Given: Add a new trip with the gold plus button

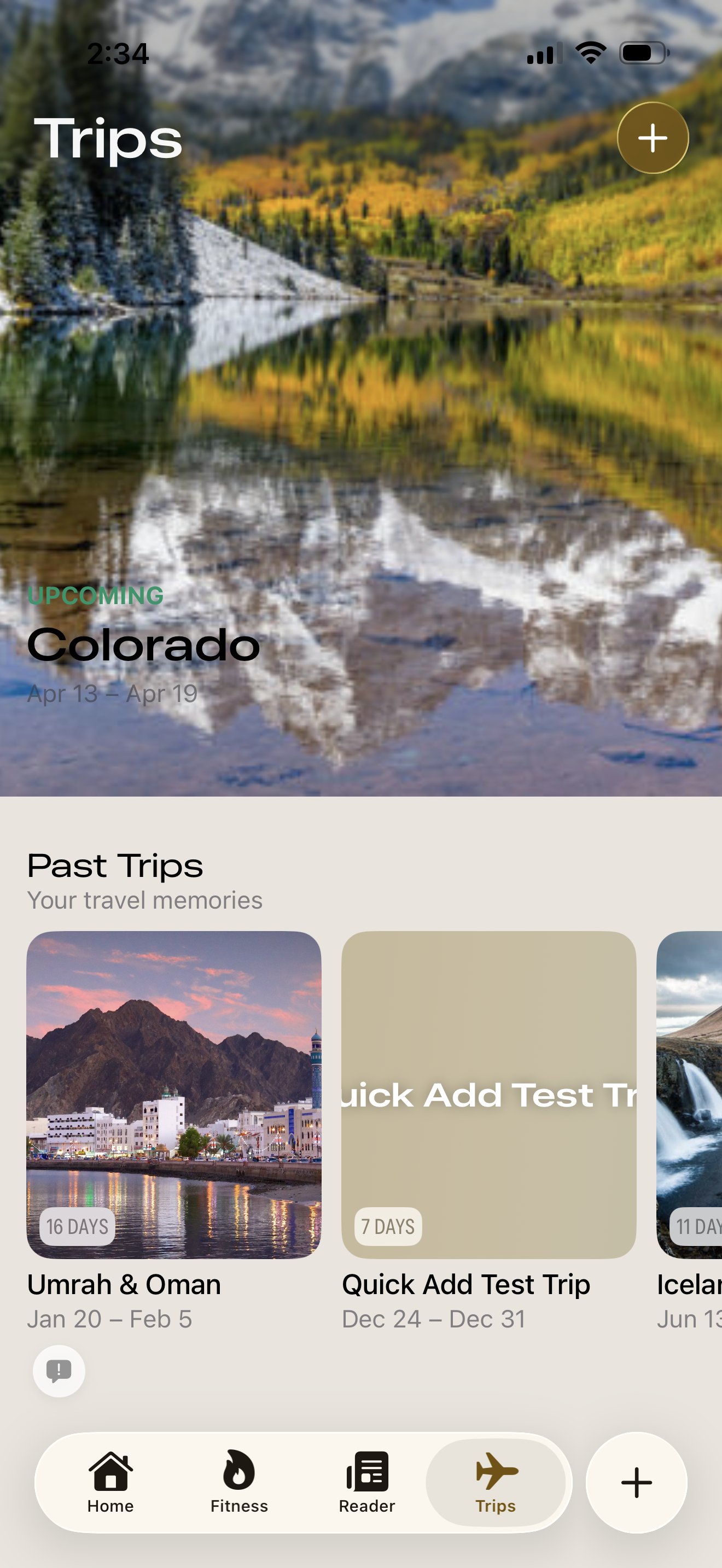Looking at the screenshot, I should [x=653, y=138].
